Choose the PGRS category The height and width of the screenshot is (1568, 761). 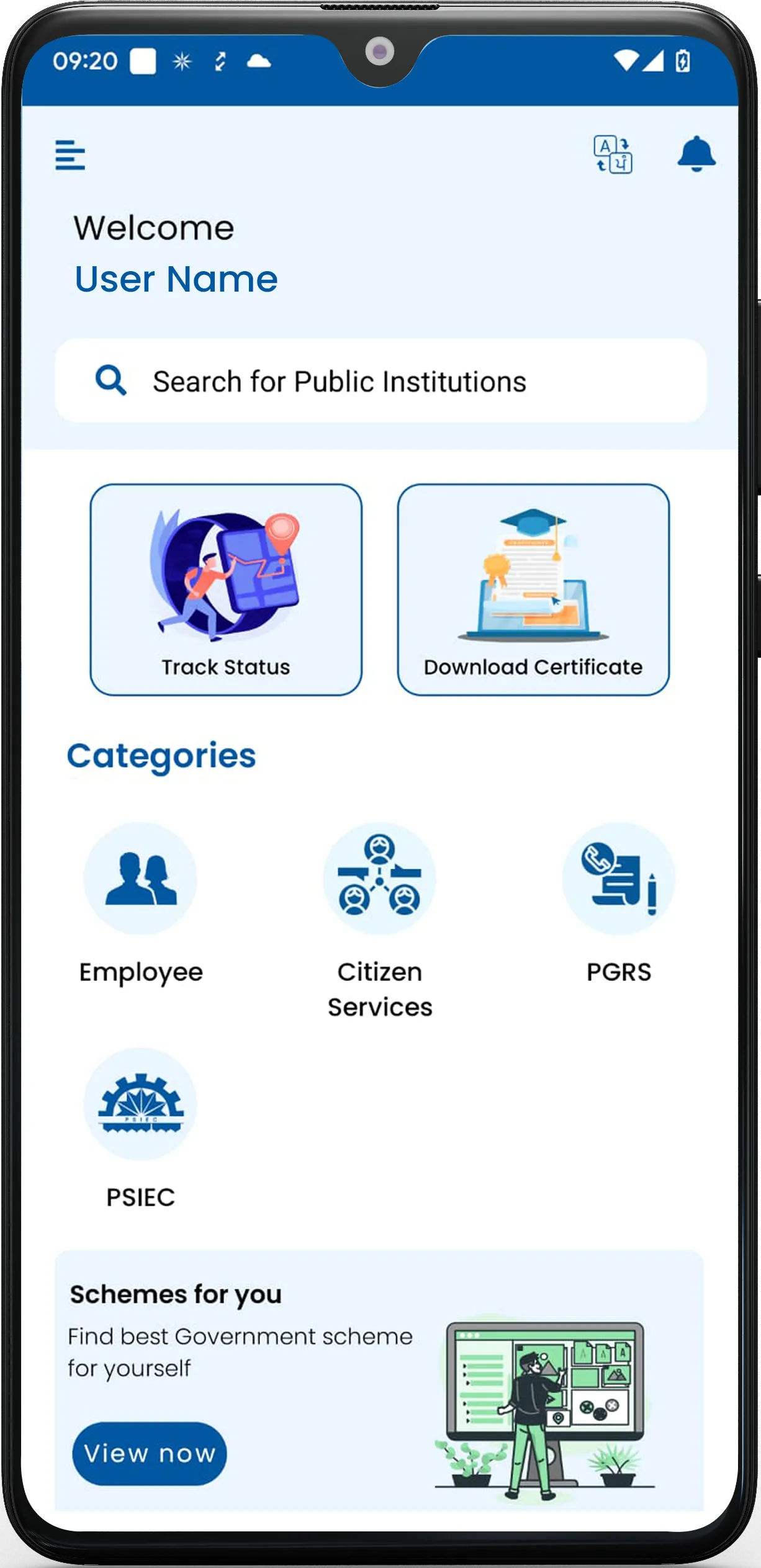pos(618,879)
